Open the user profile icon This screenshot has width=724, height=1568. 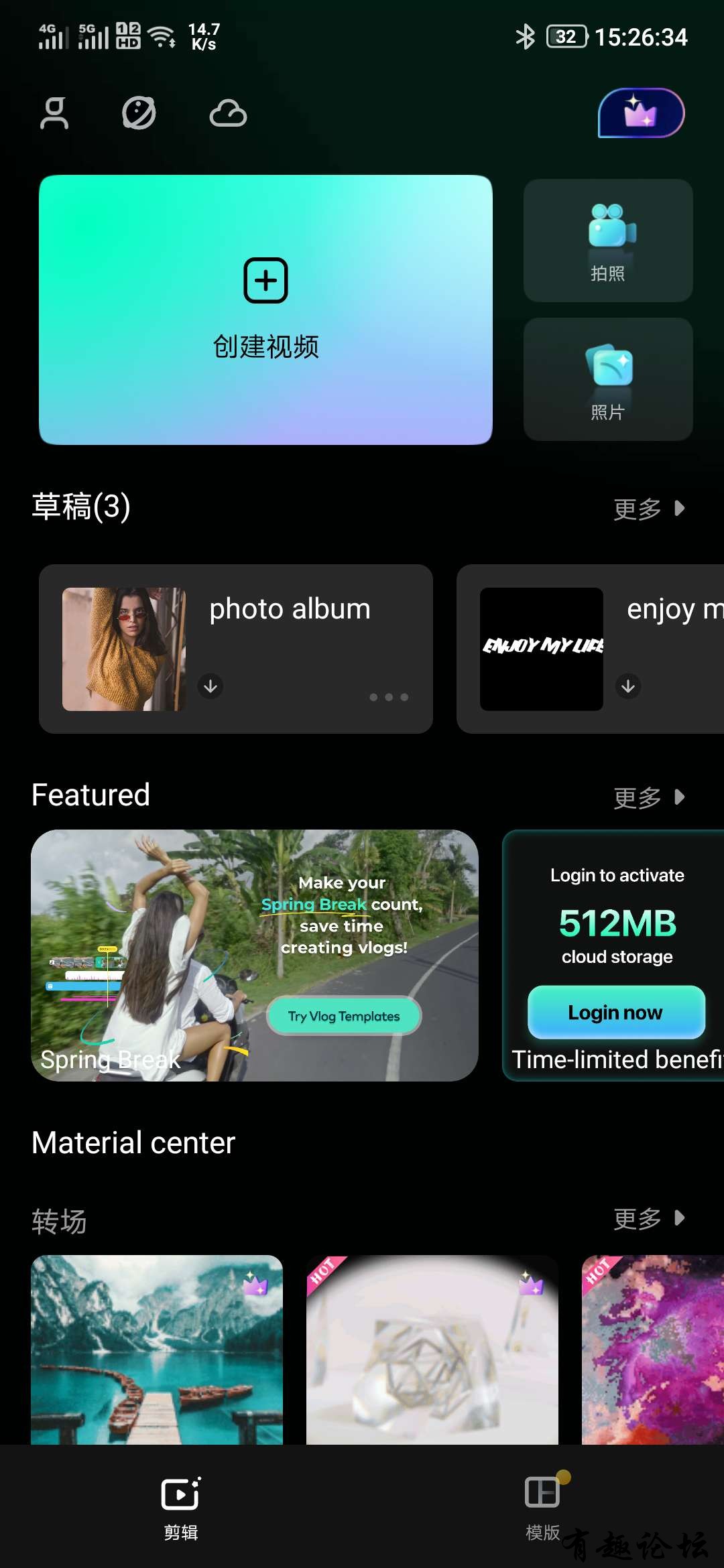[54, 113]
